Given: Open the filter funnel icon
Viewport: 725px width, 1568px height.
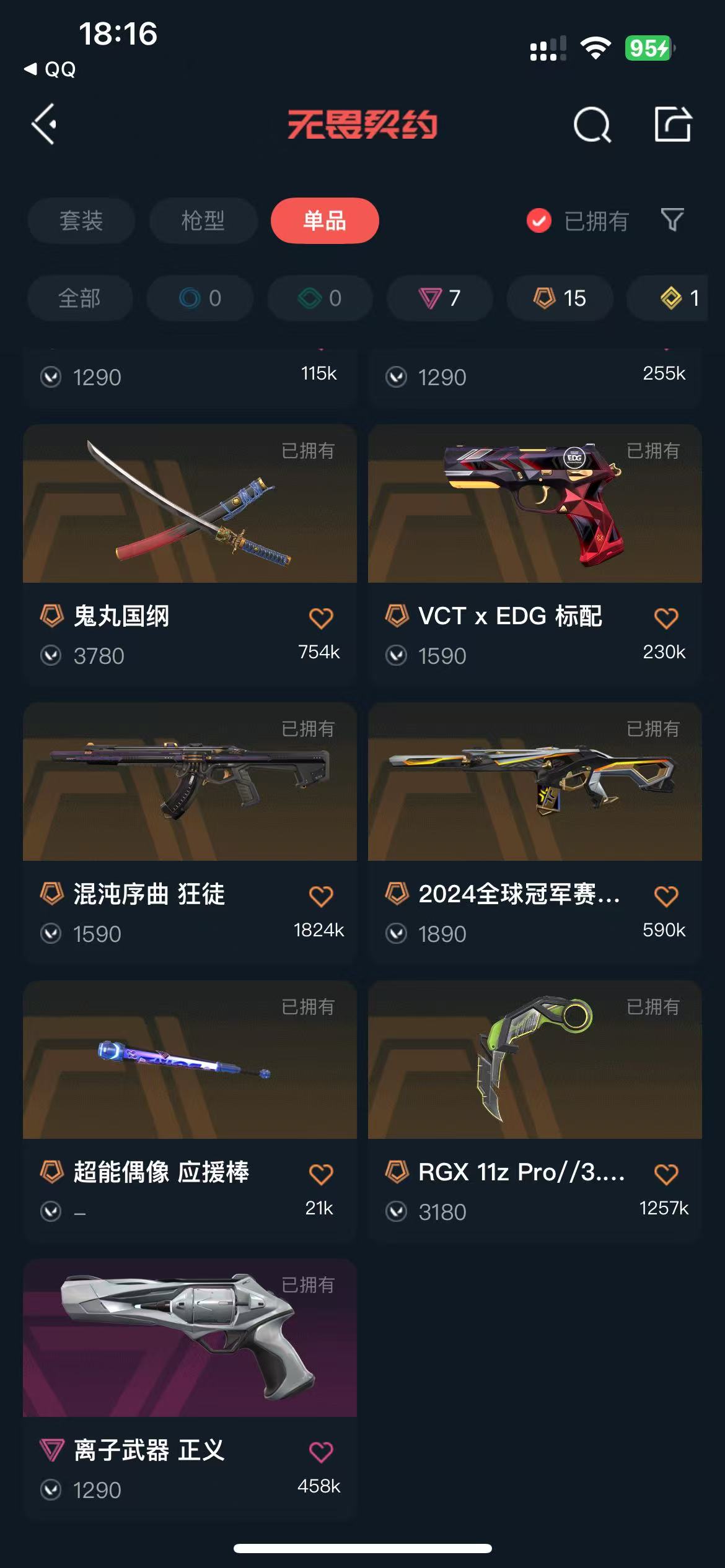Looking at the screenshot, I should click(672, 220).
